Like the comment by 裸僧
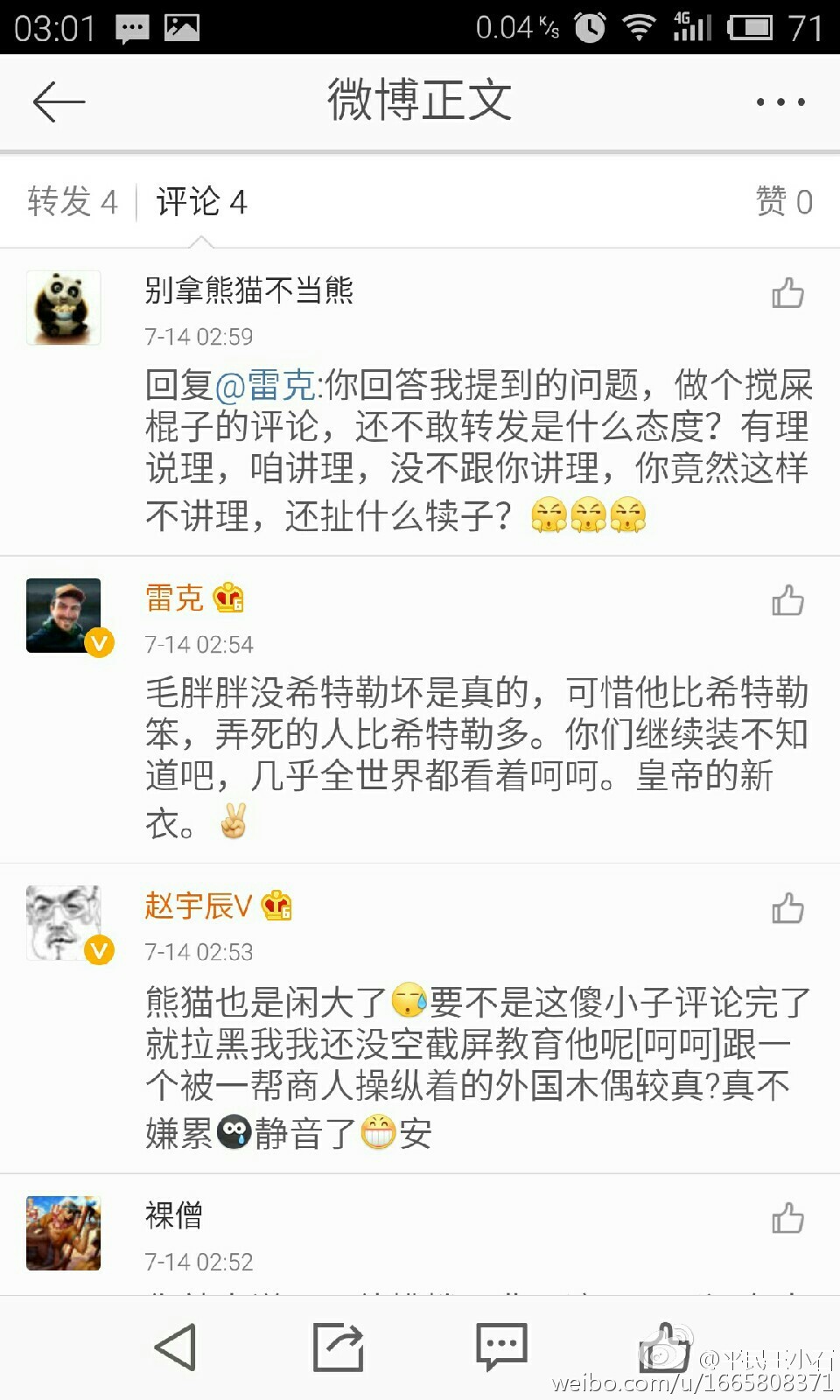The width and height of the screenshot is (840, 1400). [x=787, y=1218]
